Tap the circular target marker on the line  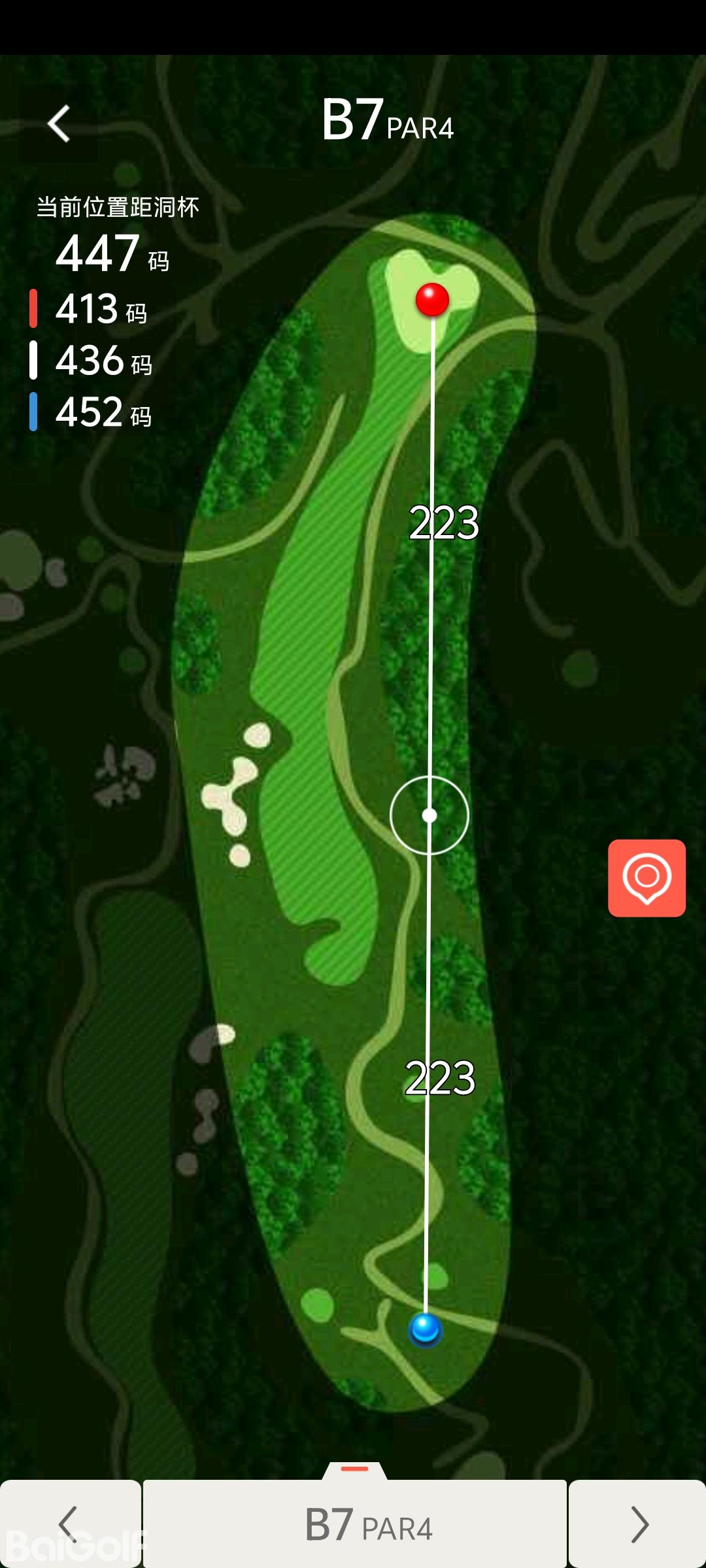coord(429,815)
